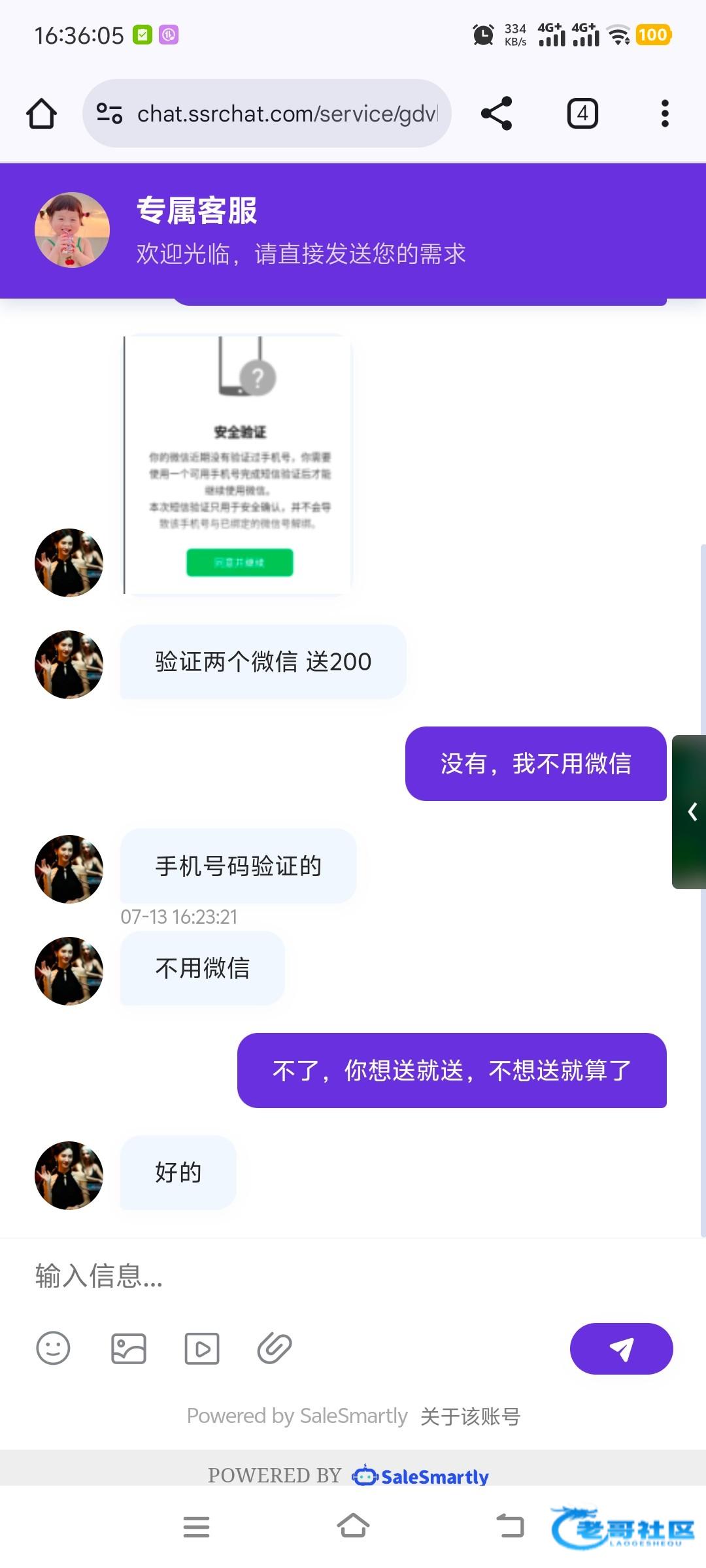Attach a video to the chat
Viewport: 706px width, 1568px height.
[x=201, y=1348]
